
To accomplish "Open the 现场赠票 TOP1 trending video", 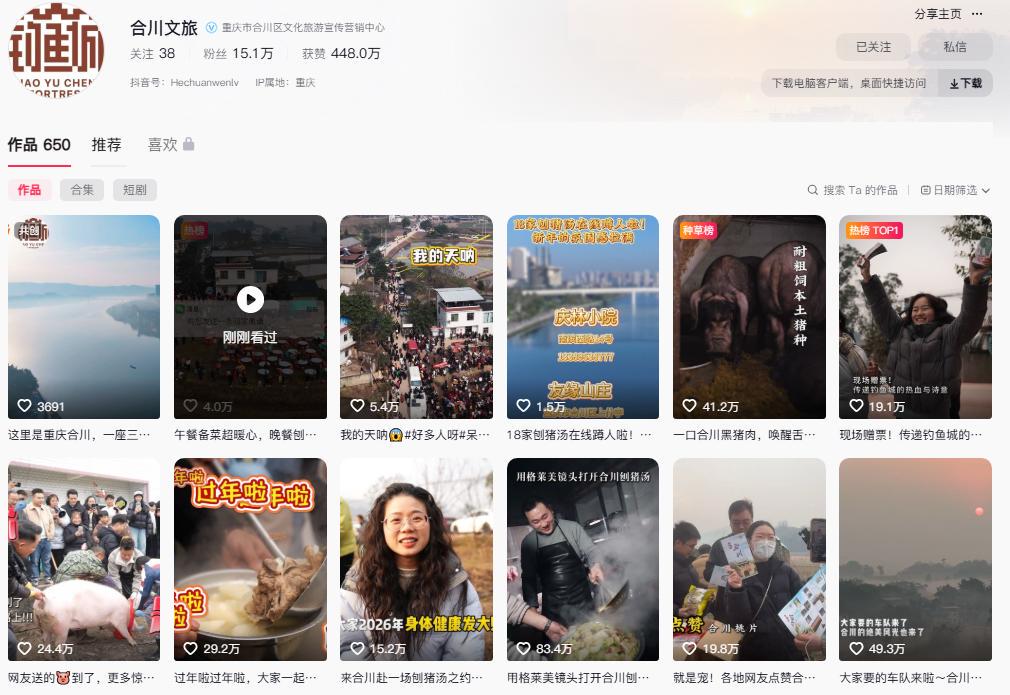I will (915, 317).
